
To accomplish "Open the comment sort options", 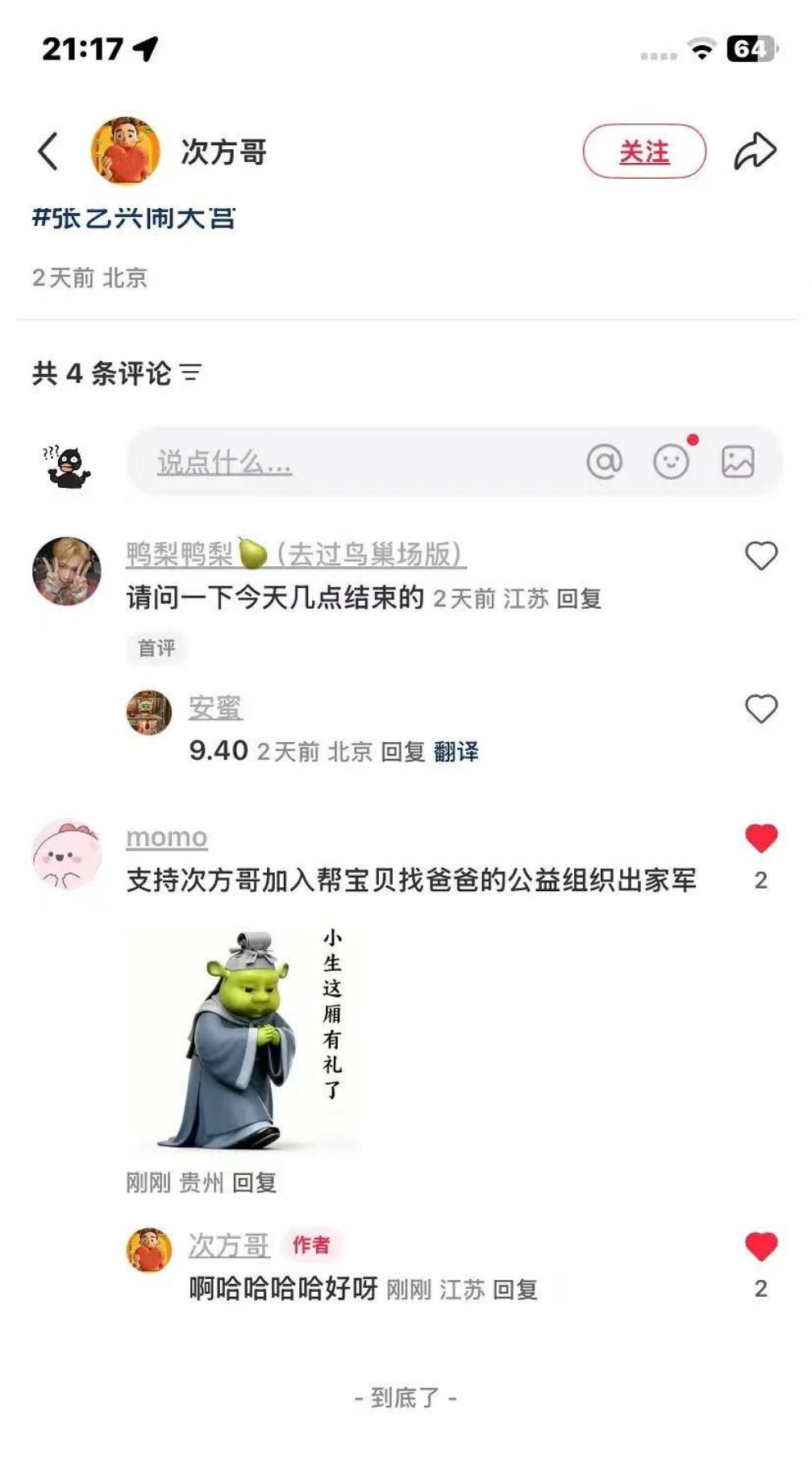I will coord(191,373).
